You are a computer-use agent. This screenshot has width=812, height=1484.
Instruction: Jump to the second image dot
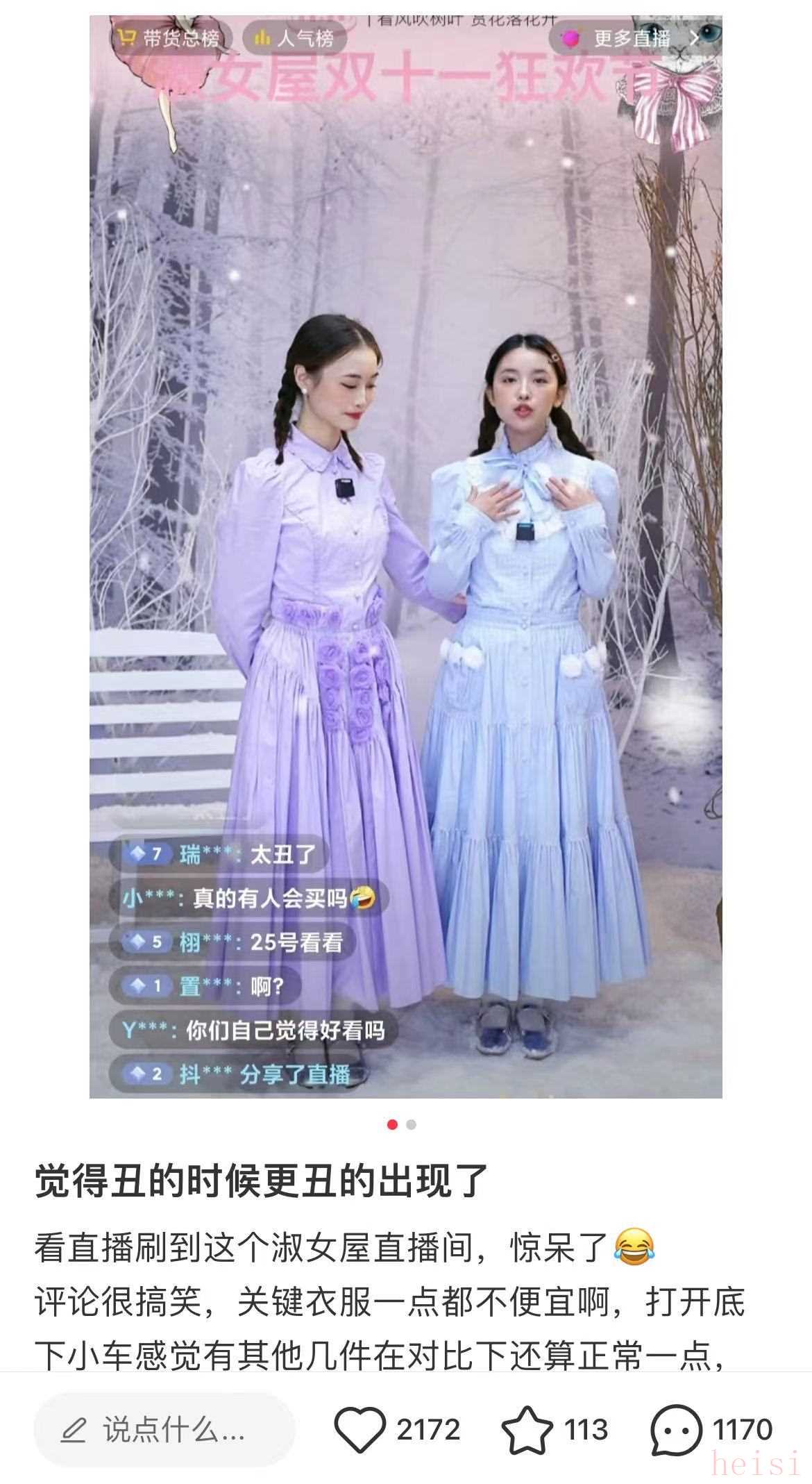(x=412, y=1124)
